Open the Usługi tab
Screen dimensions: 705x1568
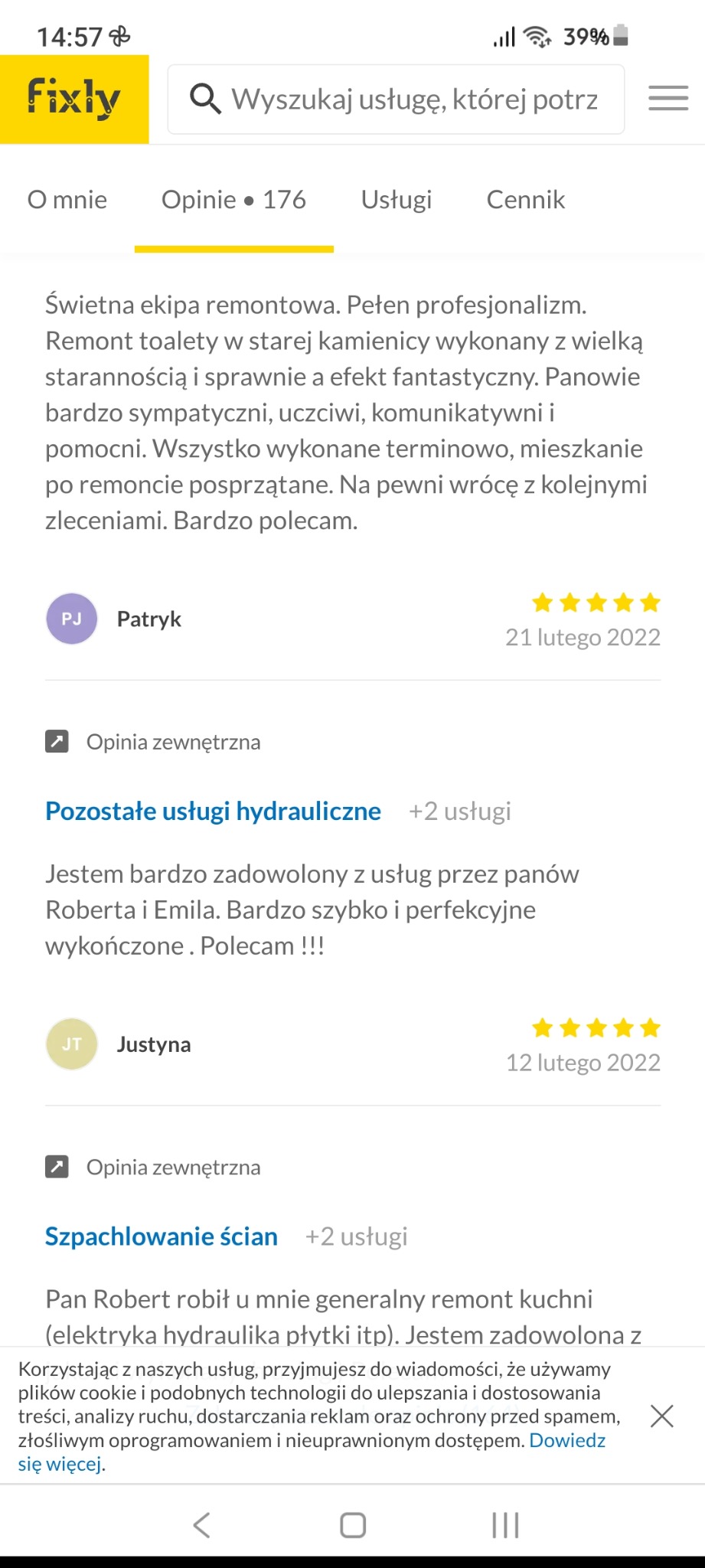point(396,200)
